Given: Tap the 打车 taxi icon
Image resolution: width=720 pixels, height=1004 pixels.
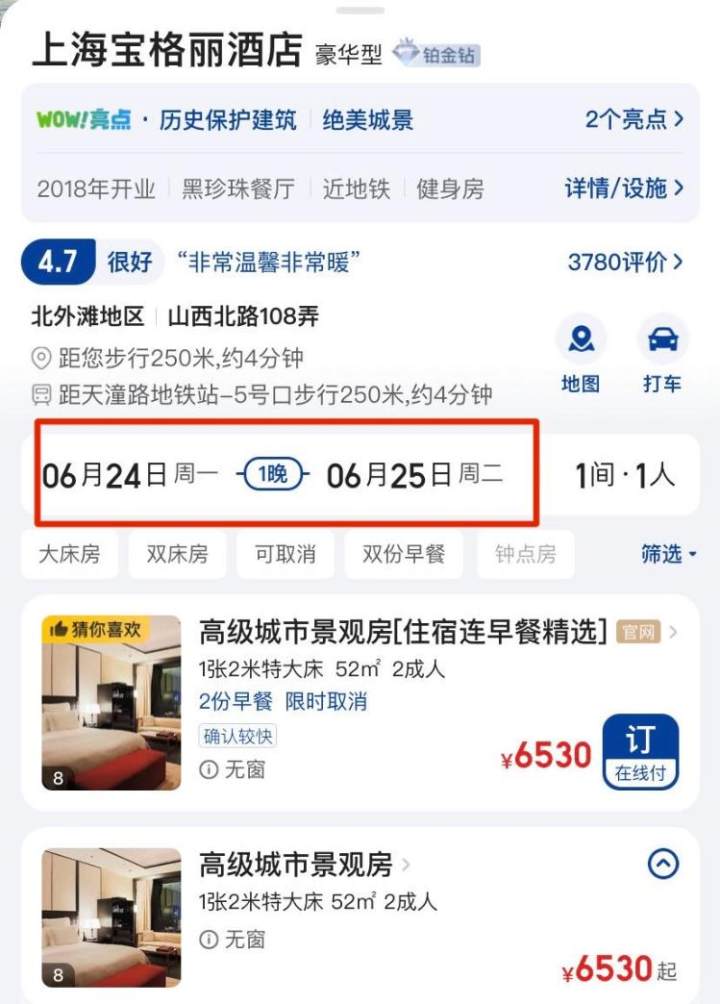Looking at the screenshot, I should pyautogui.click(x=662, y=352).
